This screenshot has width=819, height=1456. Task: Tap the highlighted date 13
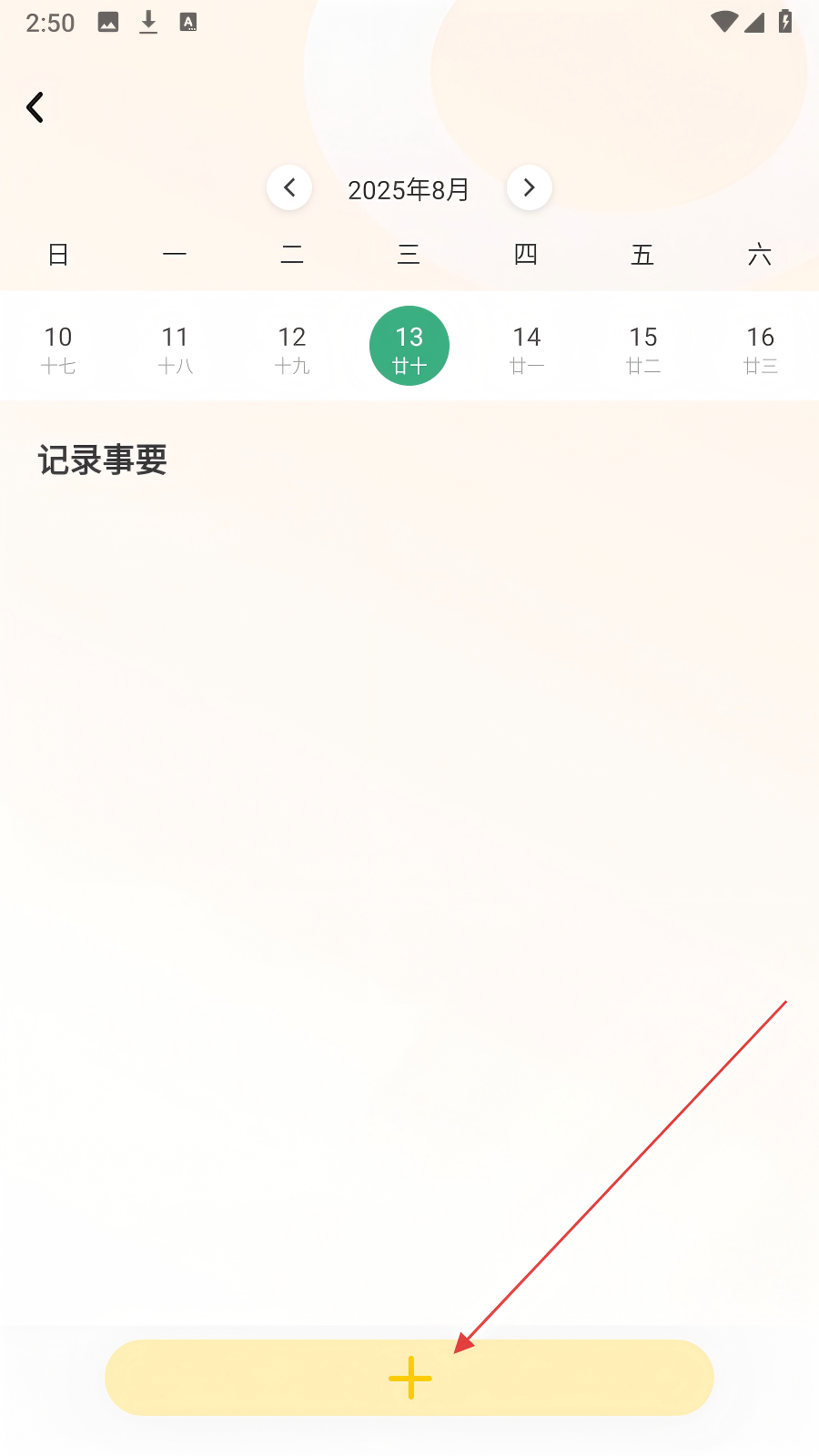(409, 346)
